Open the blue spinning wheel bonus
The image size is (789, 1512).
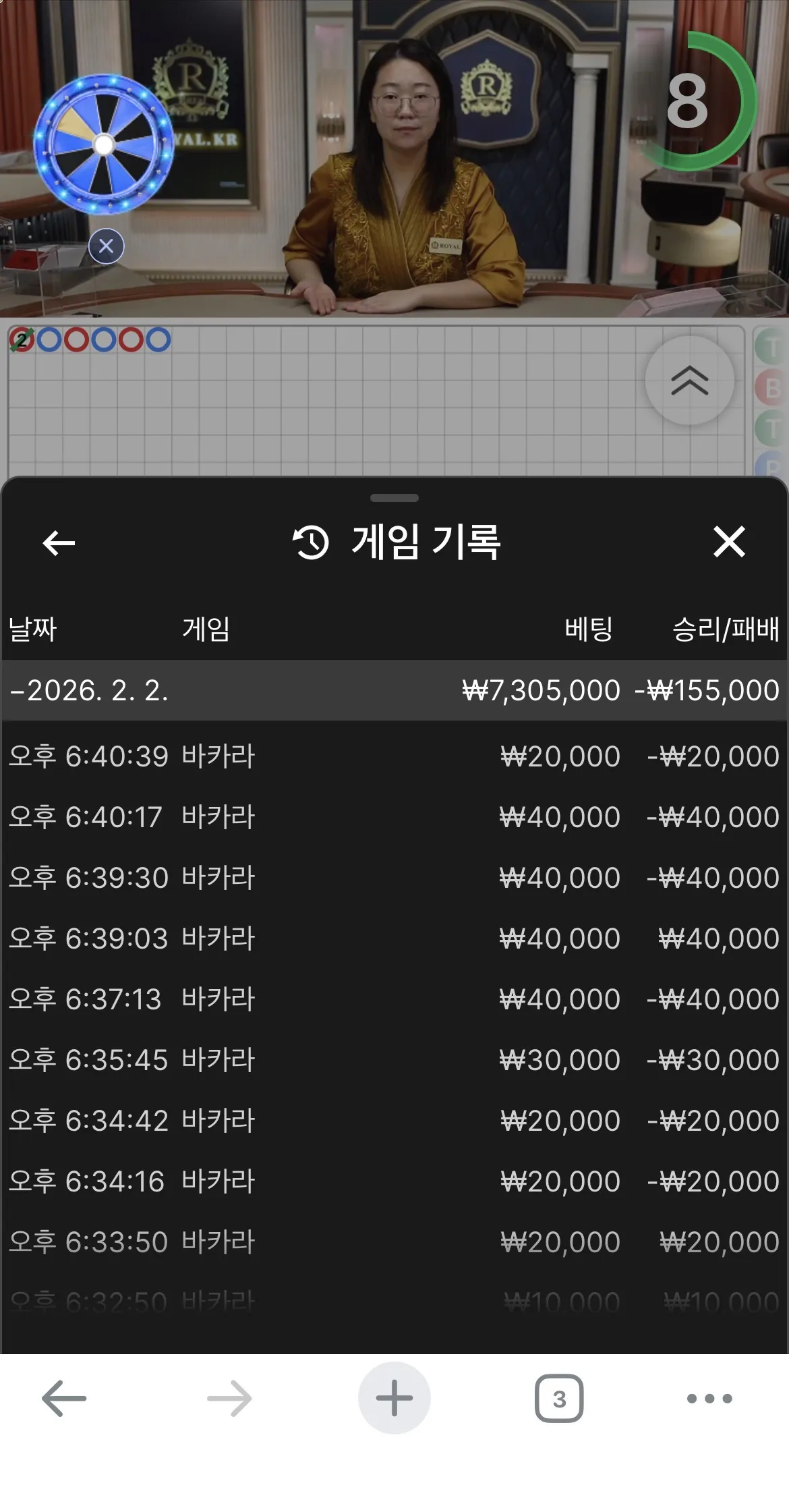coord(103,144)
